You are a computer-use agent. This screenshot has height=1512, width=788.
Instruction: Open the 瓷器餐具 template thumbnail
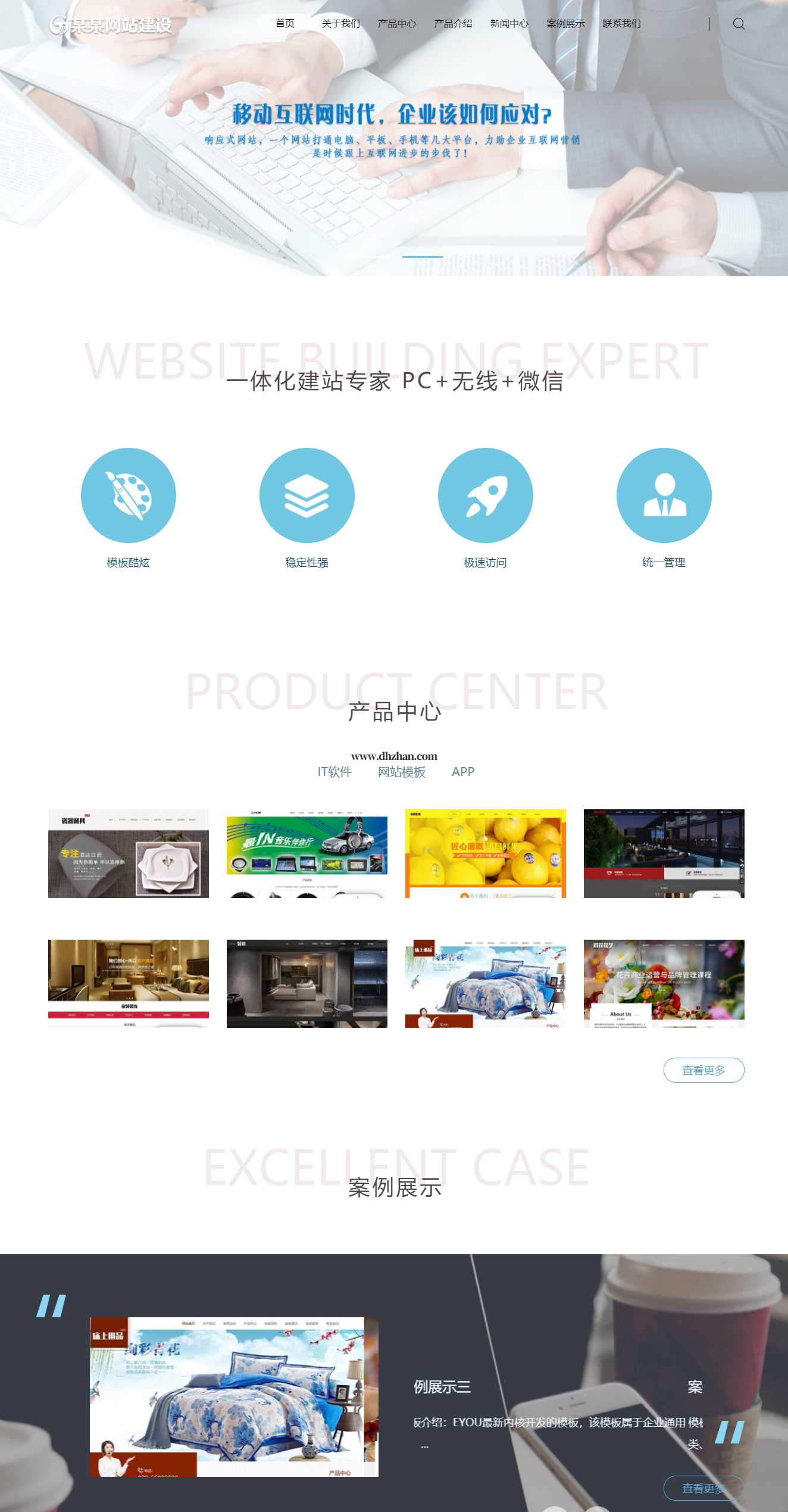(x=129, y=853)
